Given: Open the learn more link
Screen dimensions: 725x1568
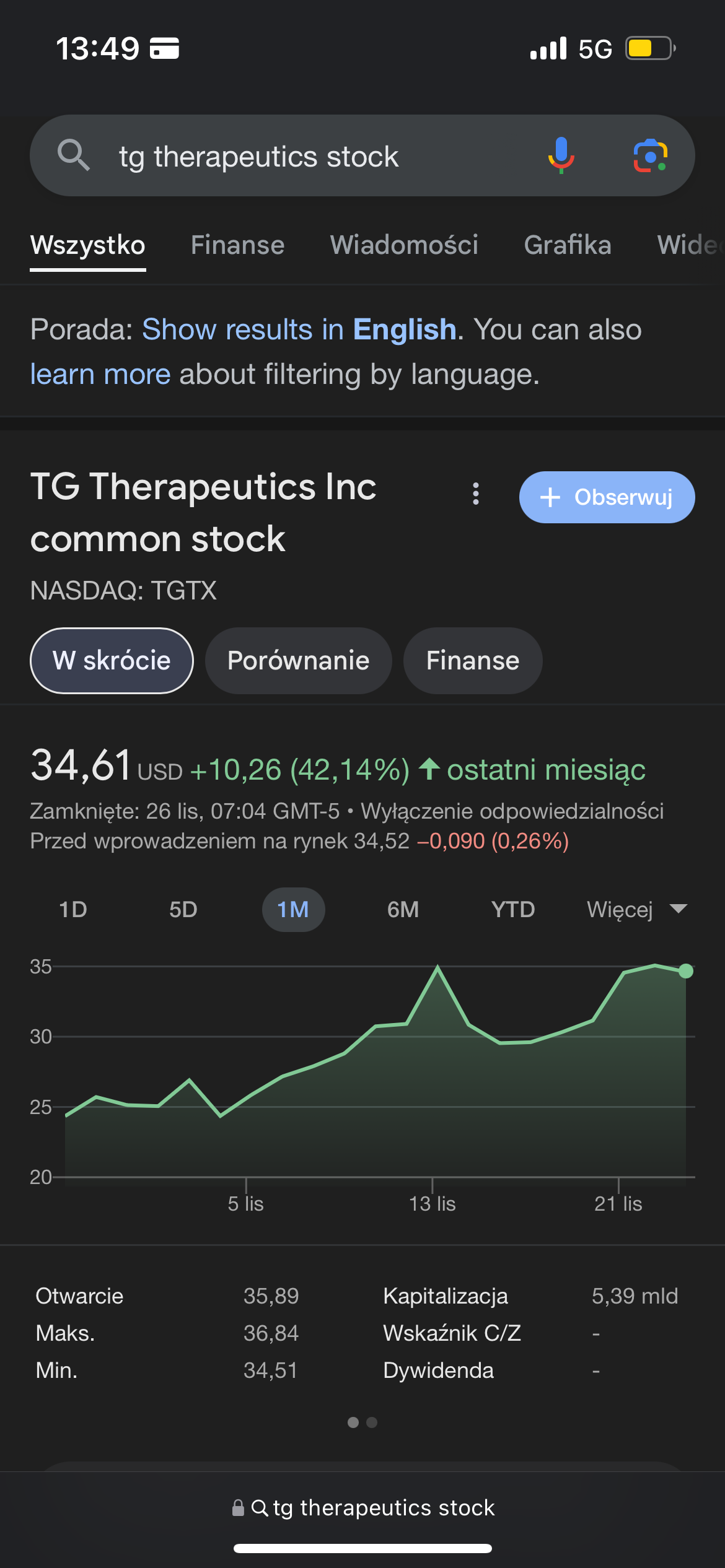Looking at the screenshot, I should pos(100,375).
